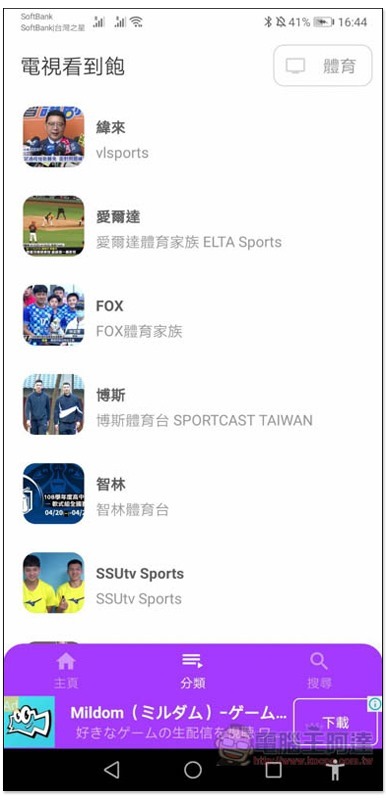The height and width of the screenshot is (800, 386).
Task: Open the 搜尋 search tab
Action: tap(319, 670)
